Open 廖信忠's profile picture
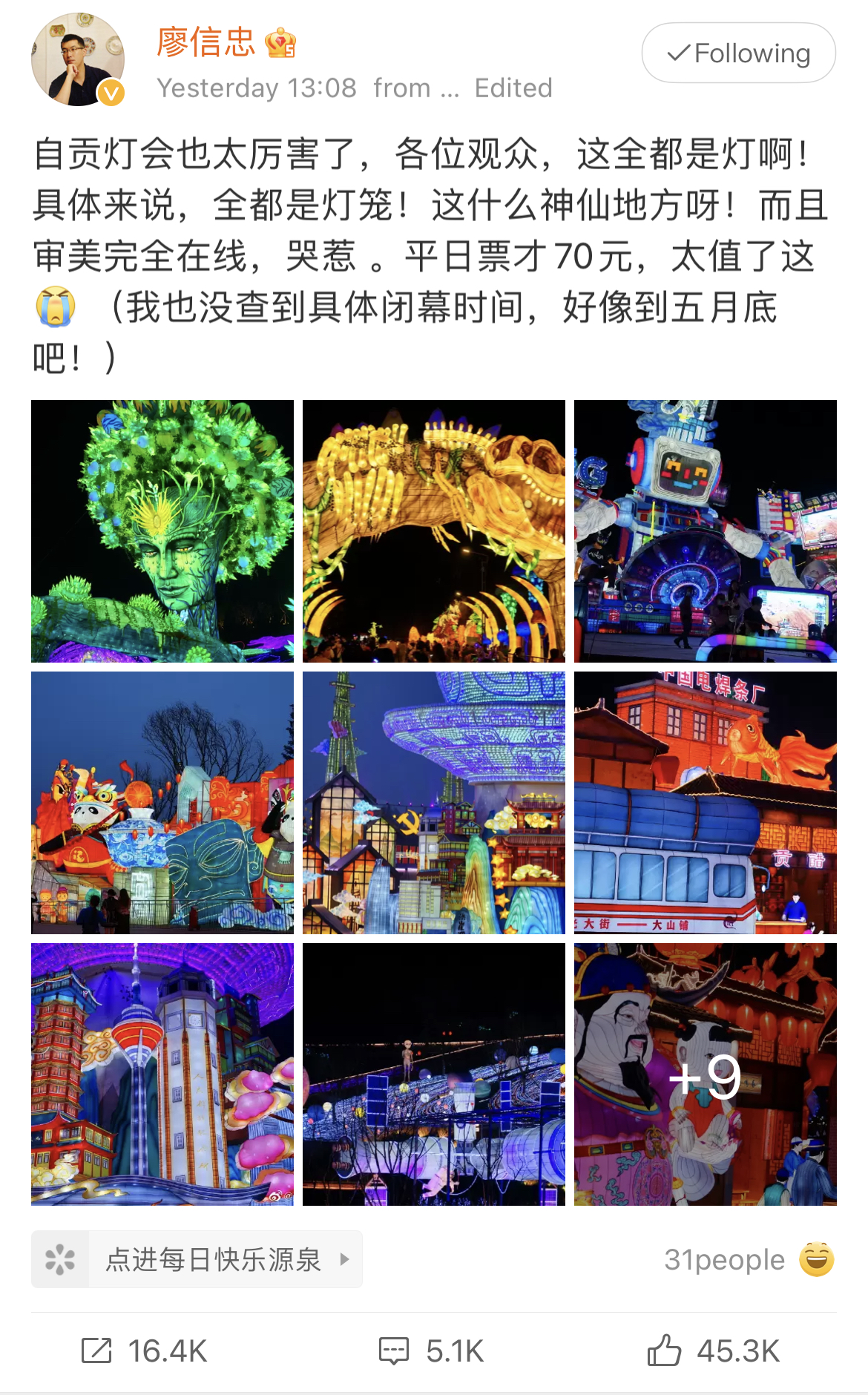868x1395 pixels. [77, 59]
